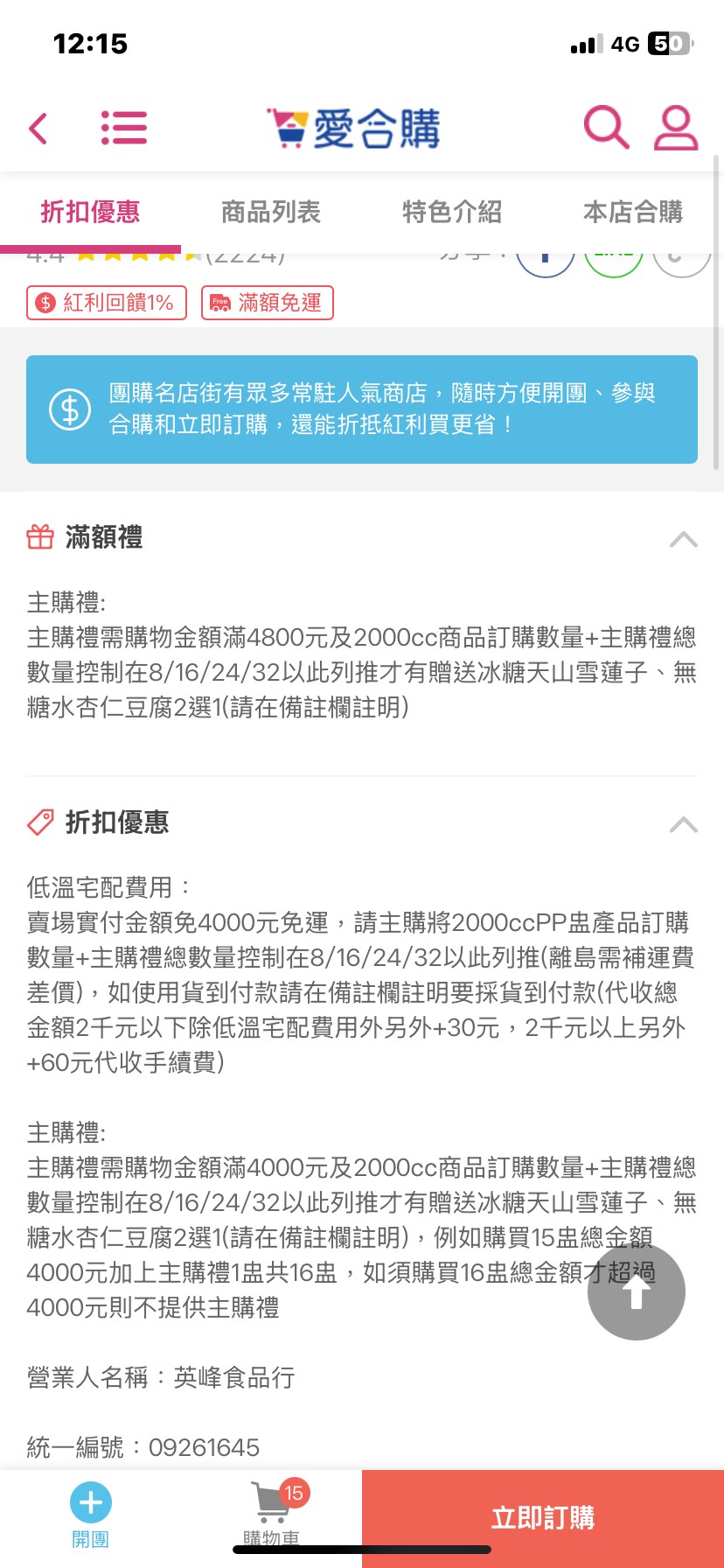724x1568 pixels.
Task: Tap the 紅利回饋1% tag
Action: pos(107,303)
